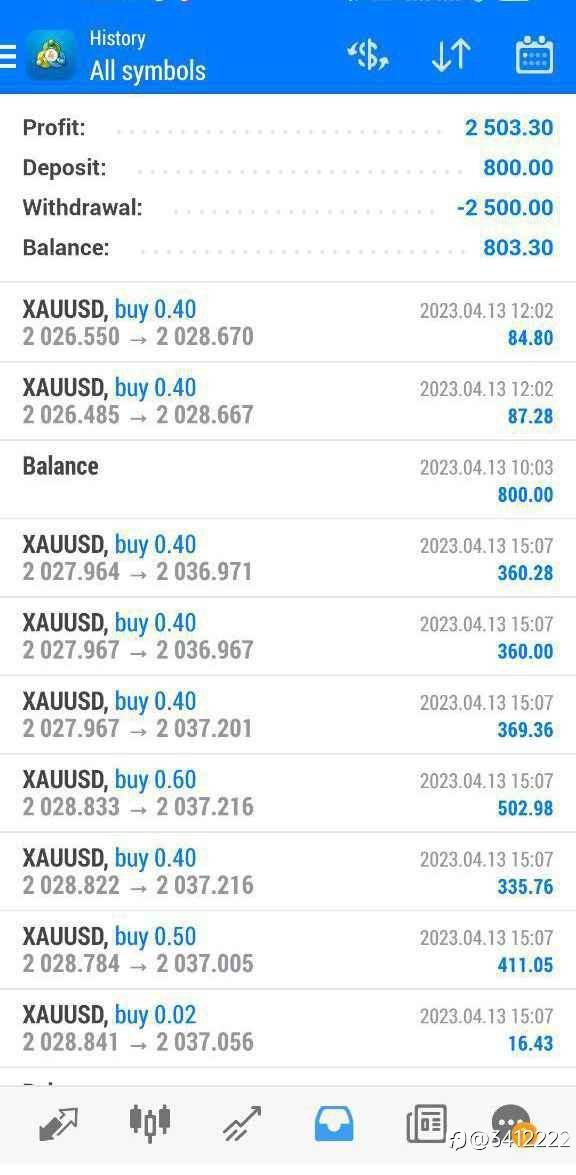Open the XAUUSD trade with 84.80 profit

288,323
